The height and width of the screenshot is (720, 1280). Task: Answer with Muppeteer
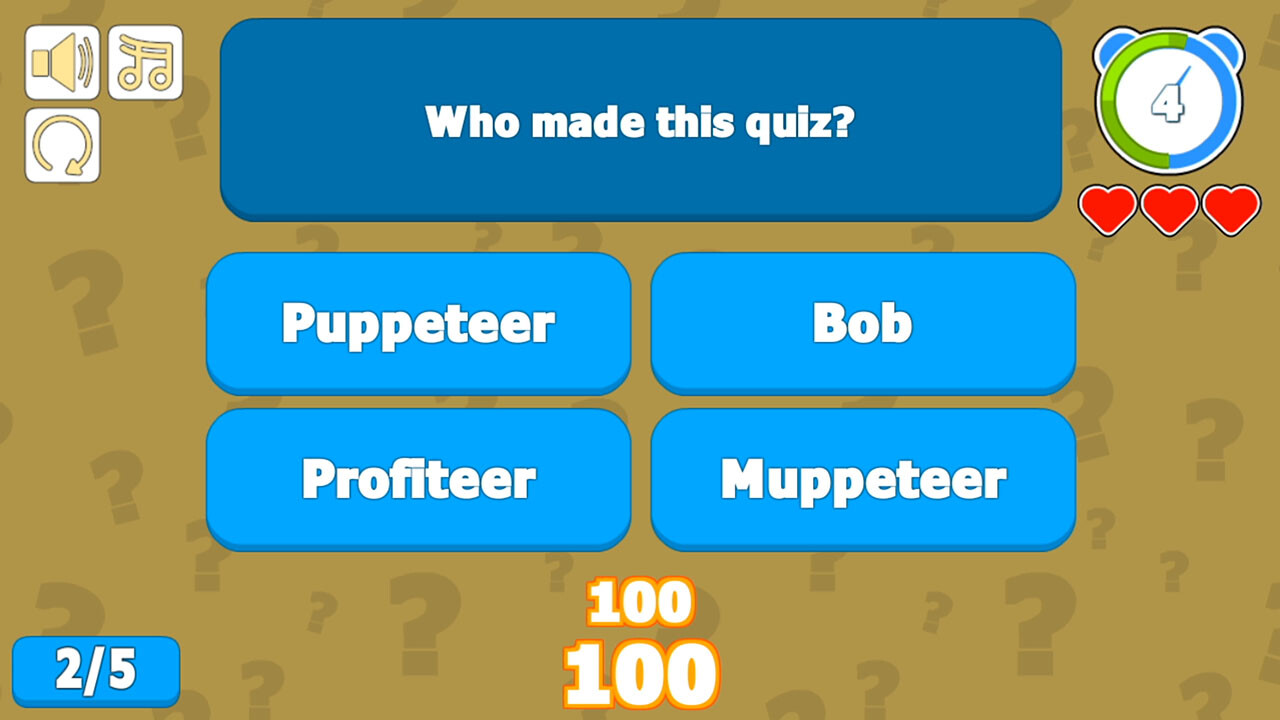pos(862,478)
